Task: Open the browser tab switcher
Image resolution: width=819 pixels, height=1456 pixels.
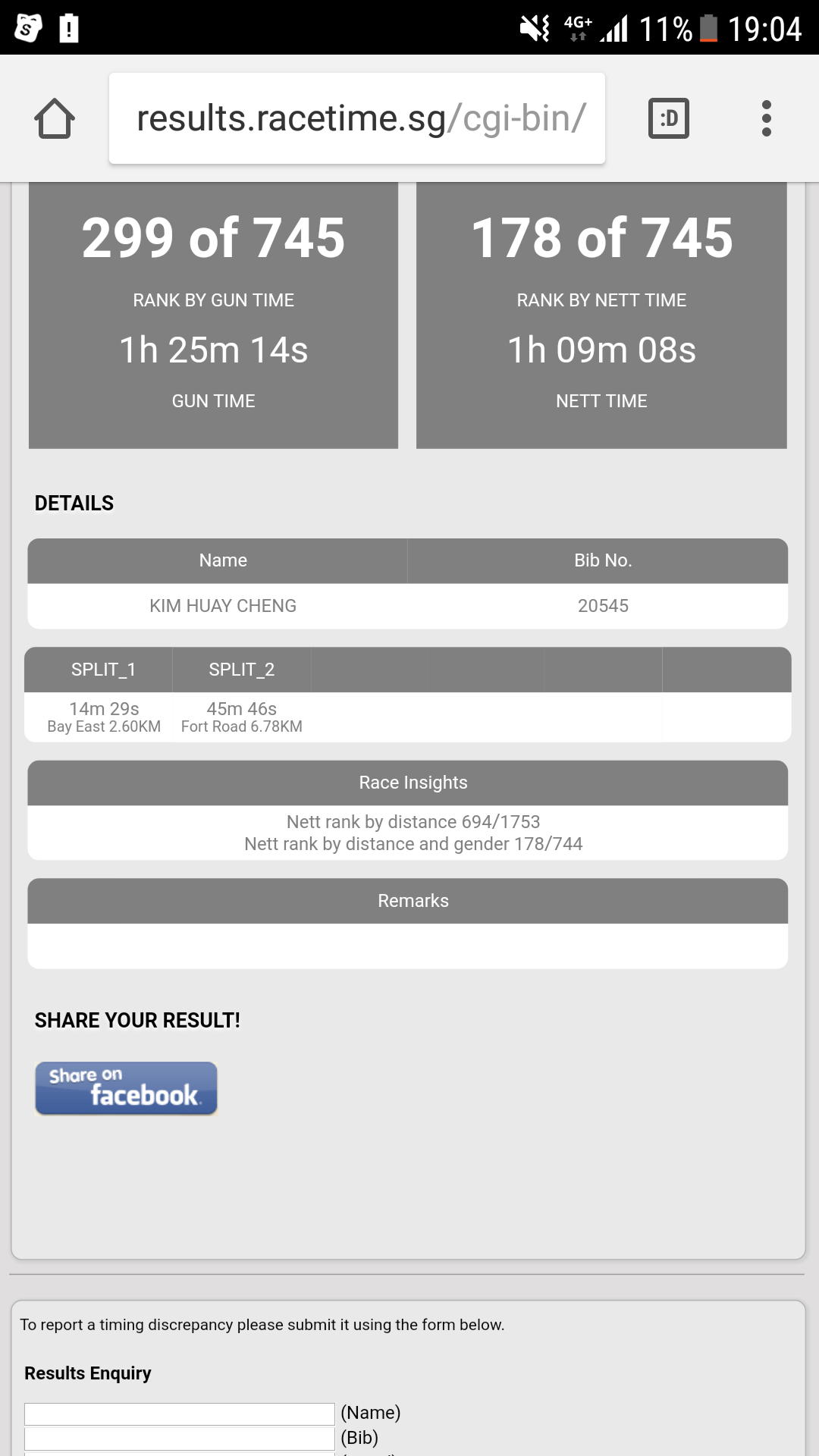Action: click(x=669, y=118)
